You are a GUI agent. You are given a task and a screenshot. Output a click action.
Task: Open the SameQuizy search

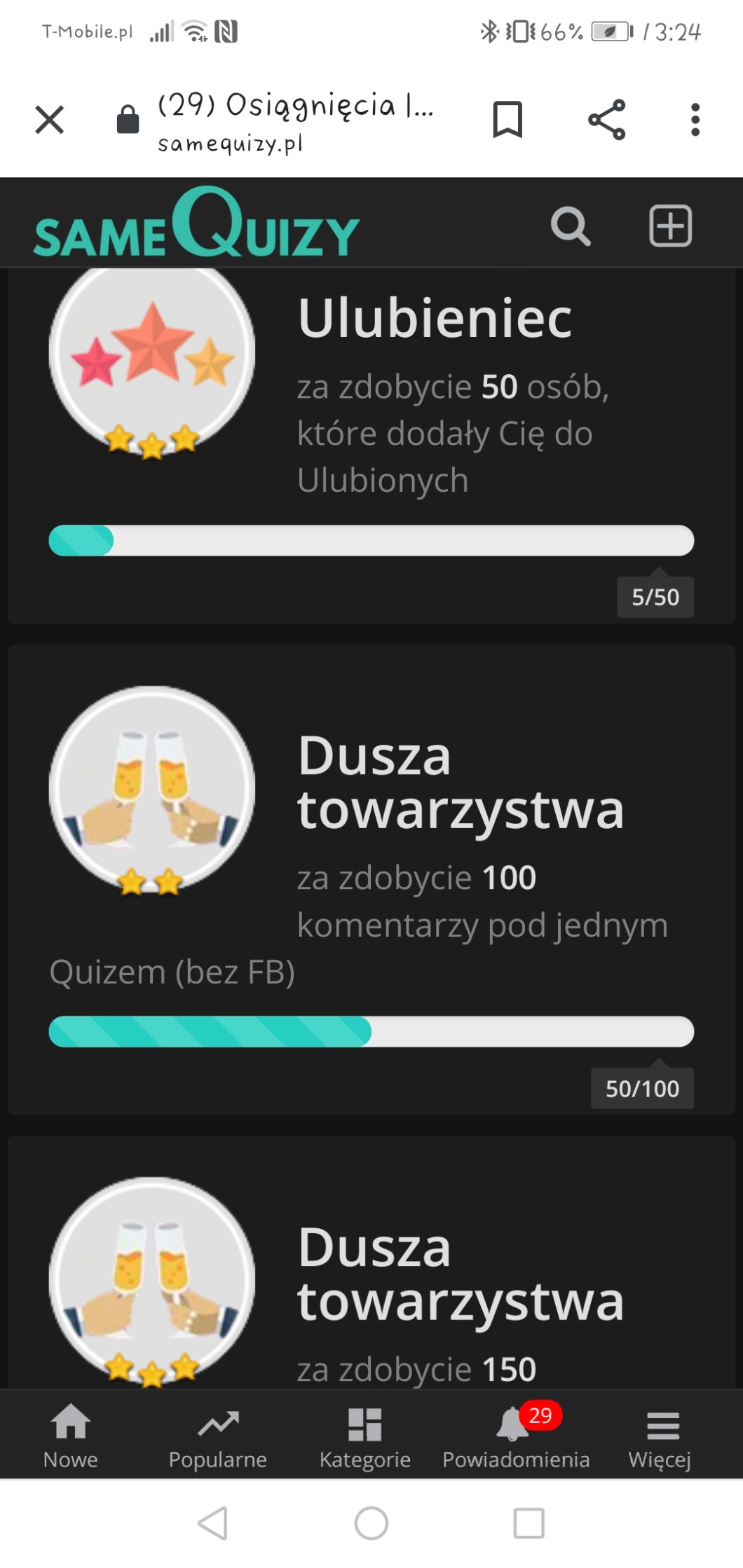(571, 226)
